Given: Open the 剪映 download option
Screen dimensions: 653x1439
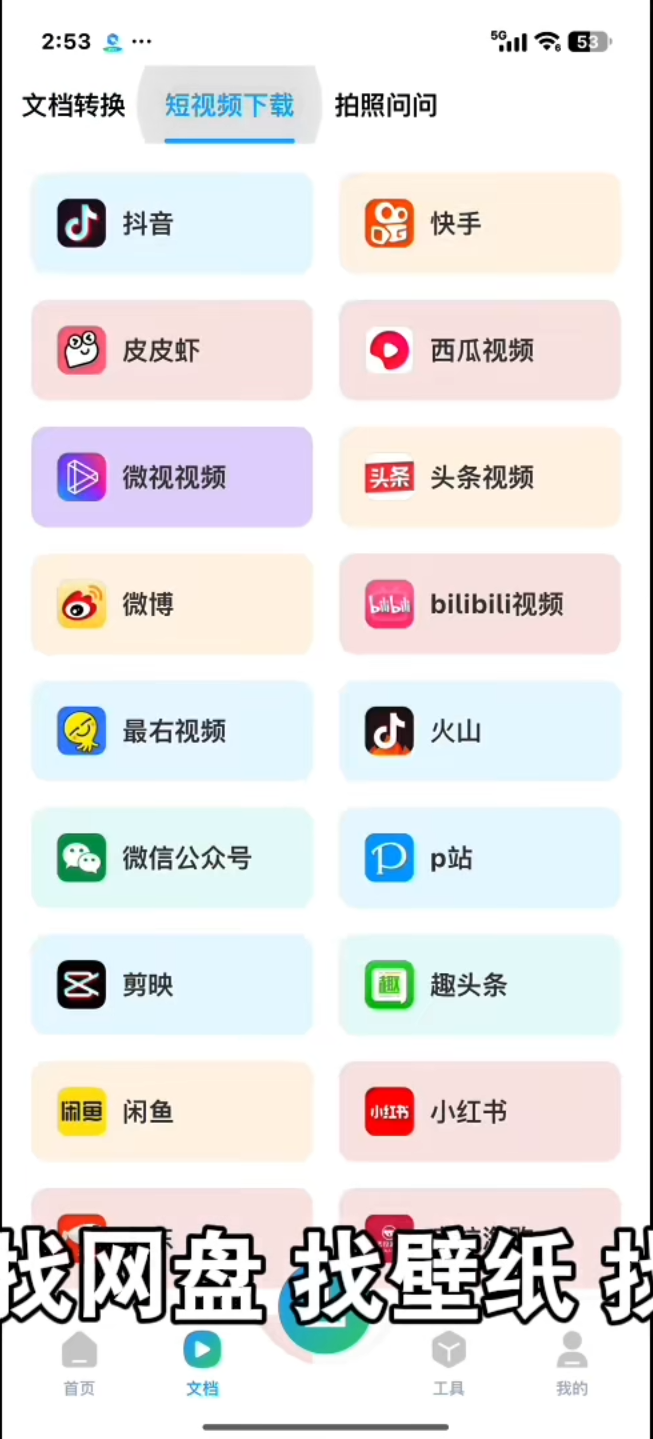Looking at the screenshot, I should click(172, 985).
